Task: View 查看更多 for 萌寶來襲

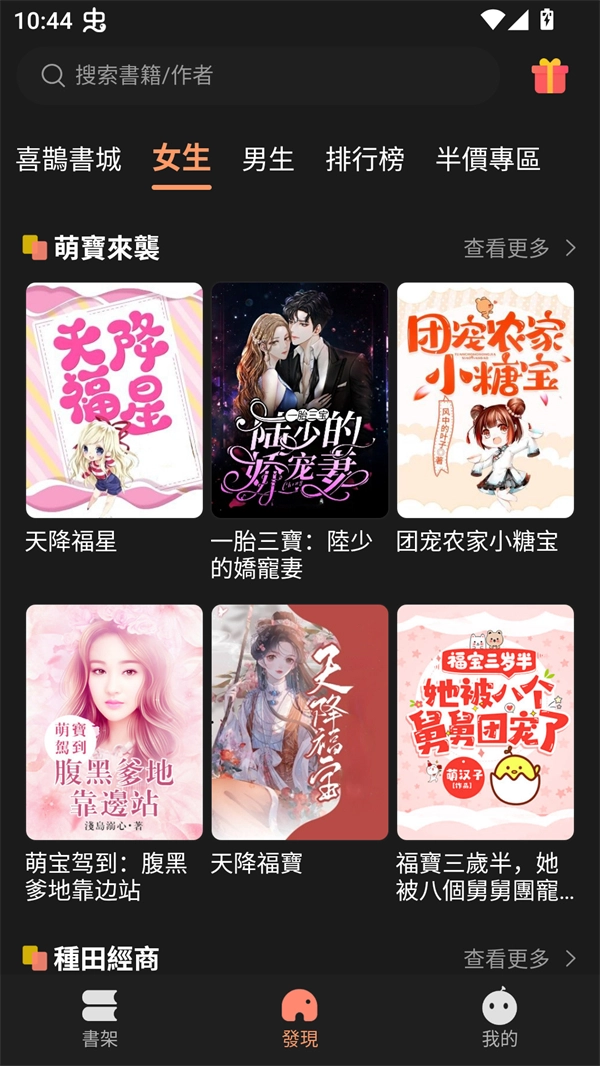Action: 520,248
